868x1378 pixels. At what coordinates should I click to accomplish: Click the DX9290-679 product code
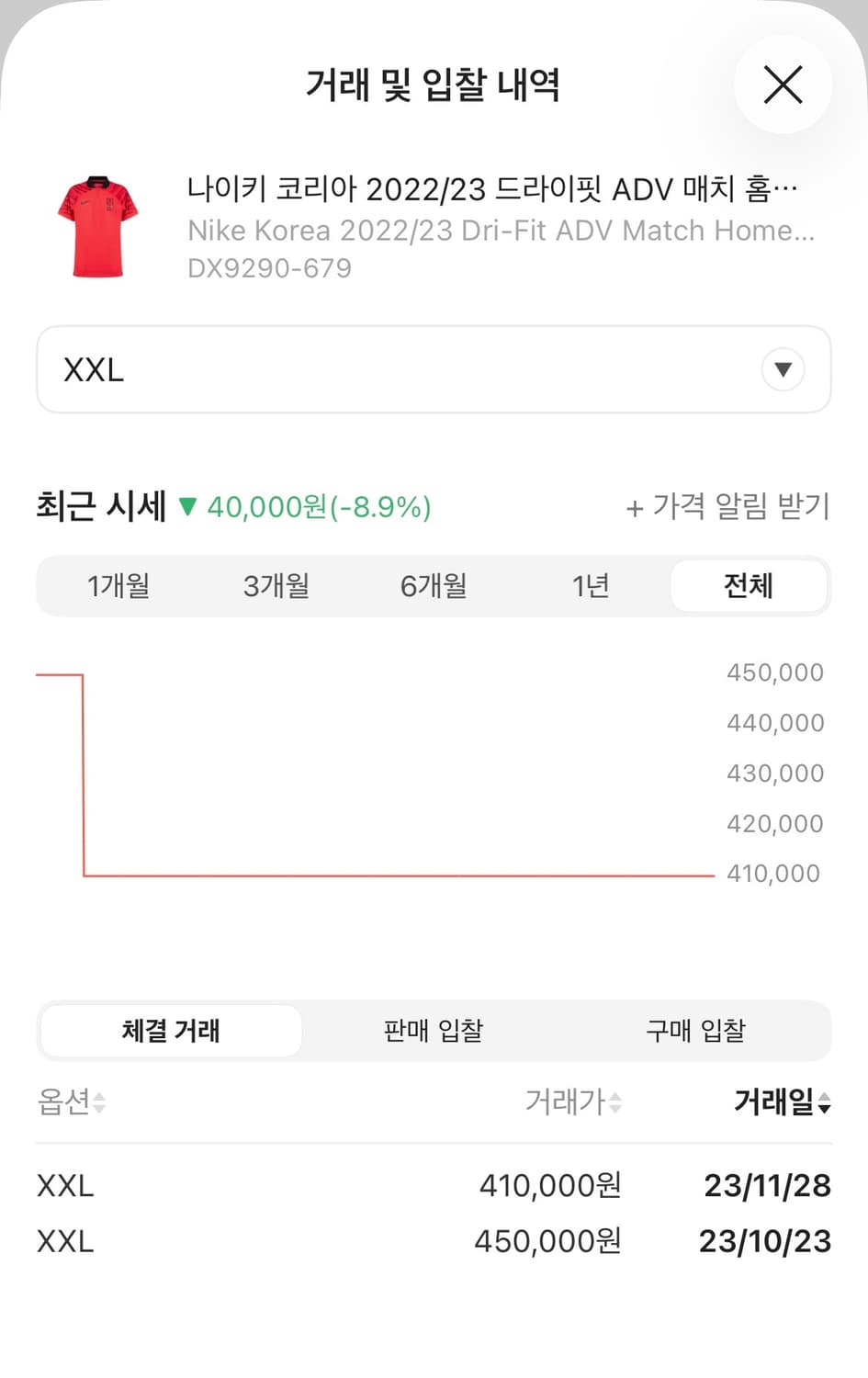[270, 268]
